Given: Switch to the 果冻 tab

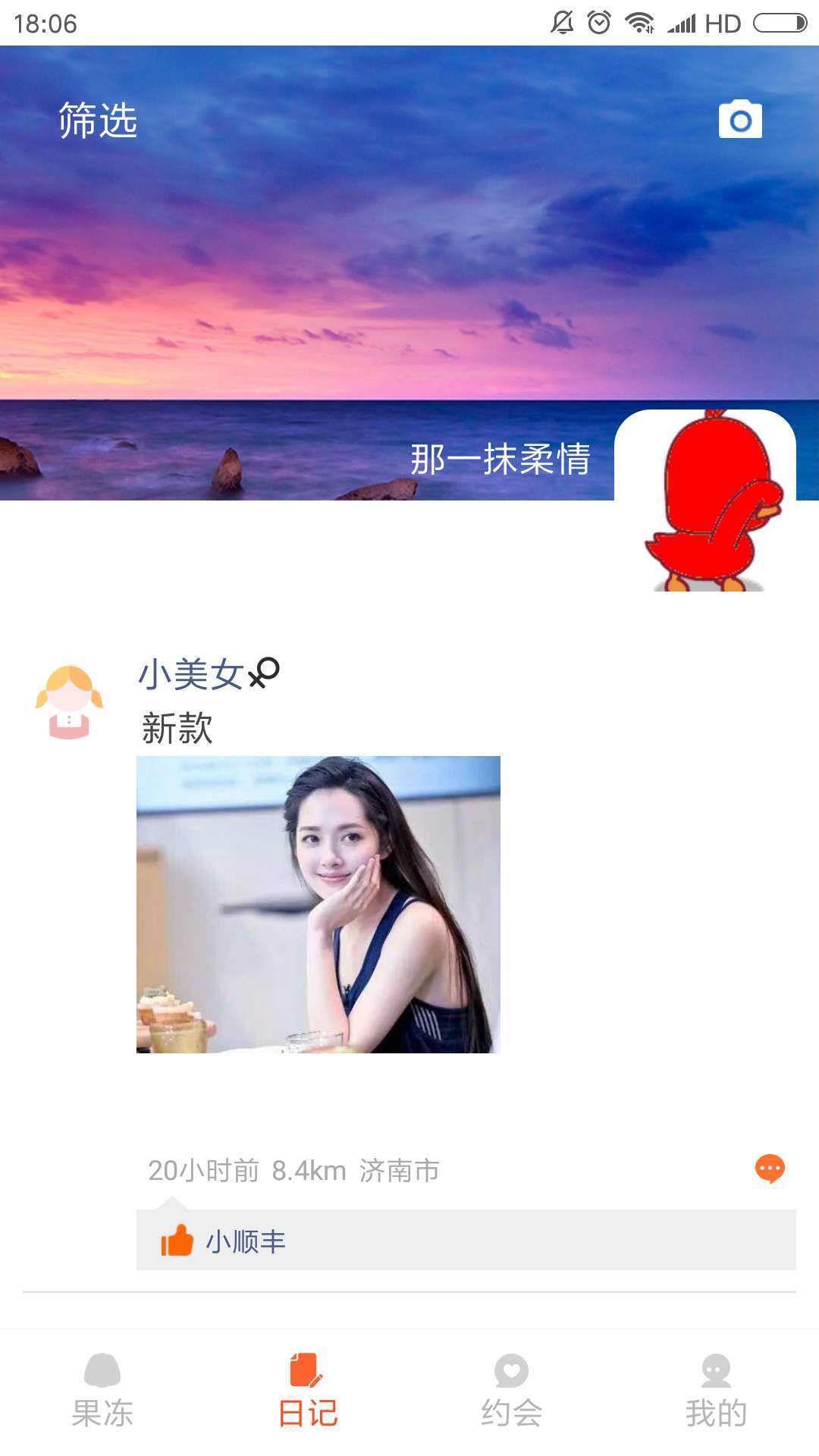Looking at the screenshot, I should [102, 1391].
